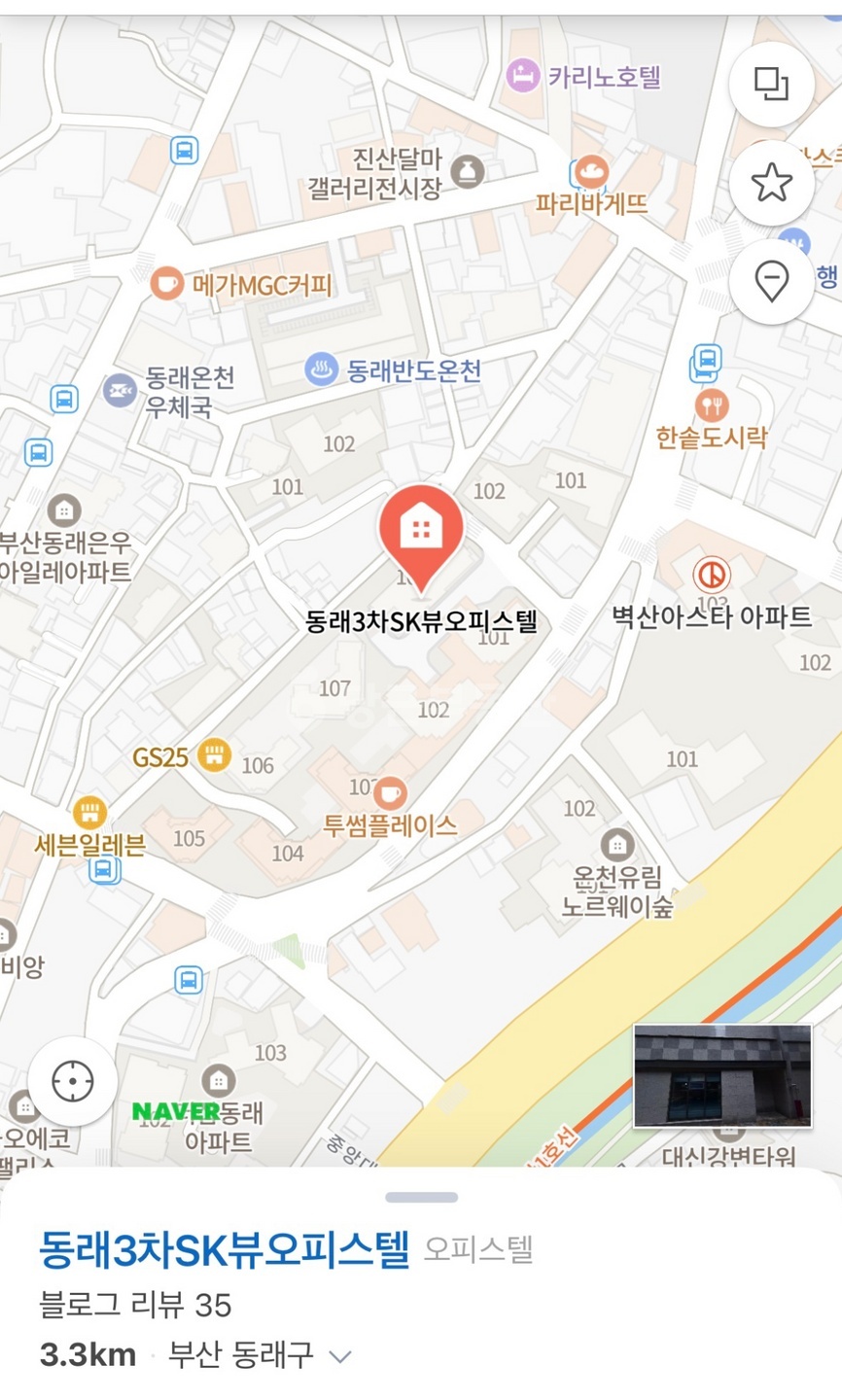The image size is (842, 1400).
Task: Open the map layers button
Action: tap(772, 84)
